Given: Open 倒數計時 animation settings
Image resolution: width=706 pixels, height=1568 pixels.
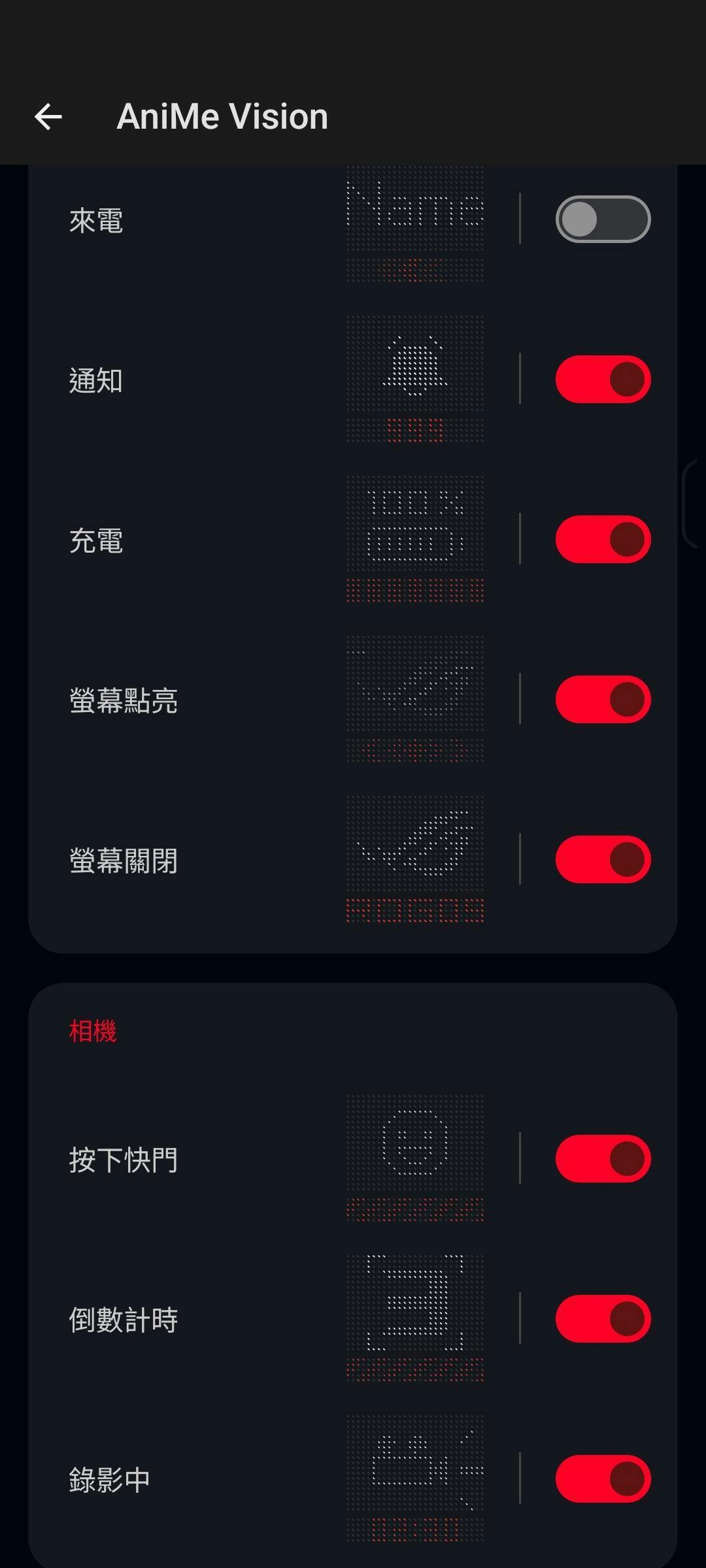Looking at the screenshot, I should [x=261, y=1320].
